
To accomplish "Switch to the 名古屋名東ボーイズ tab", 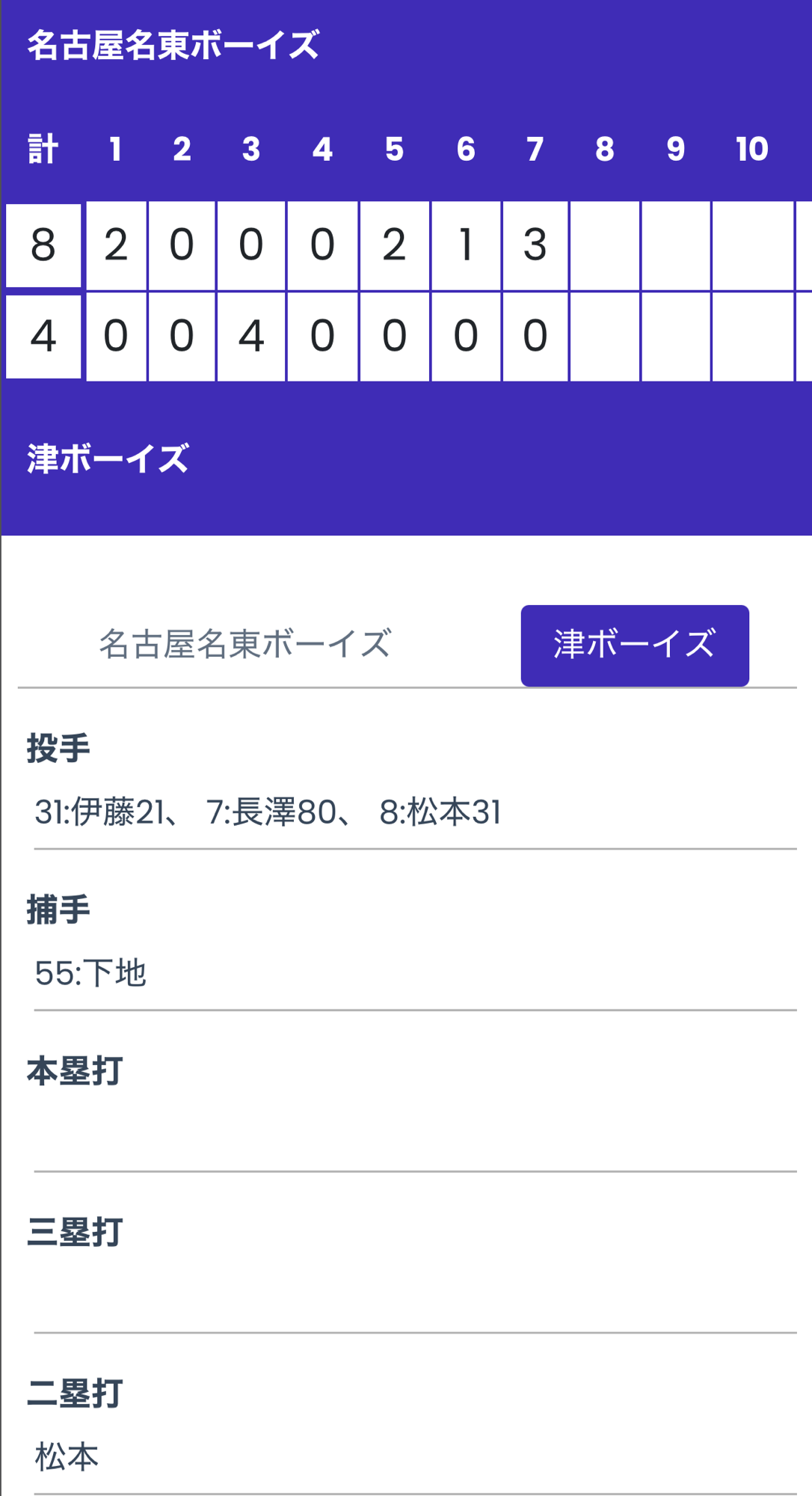I will coord(244,645).
